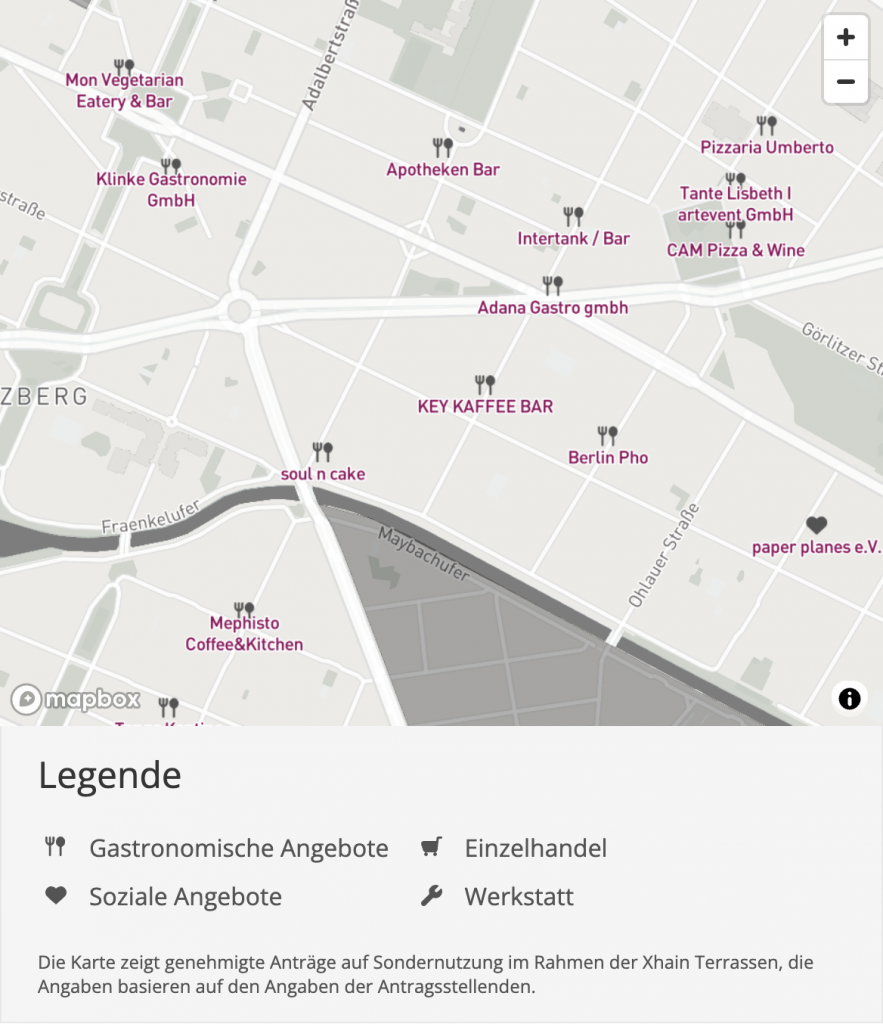Zoom in on the map
883x1024 pixels.
tap(845, 38)
